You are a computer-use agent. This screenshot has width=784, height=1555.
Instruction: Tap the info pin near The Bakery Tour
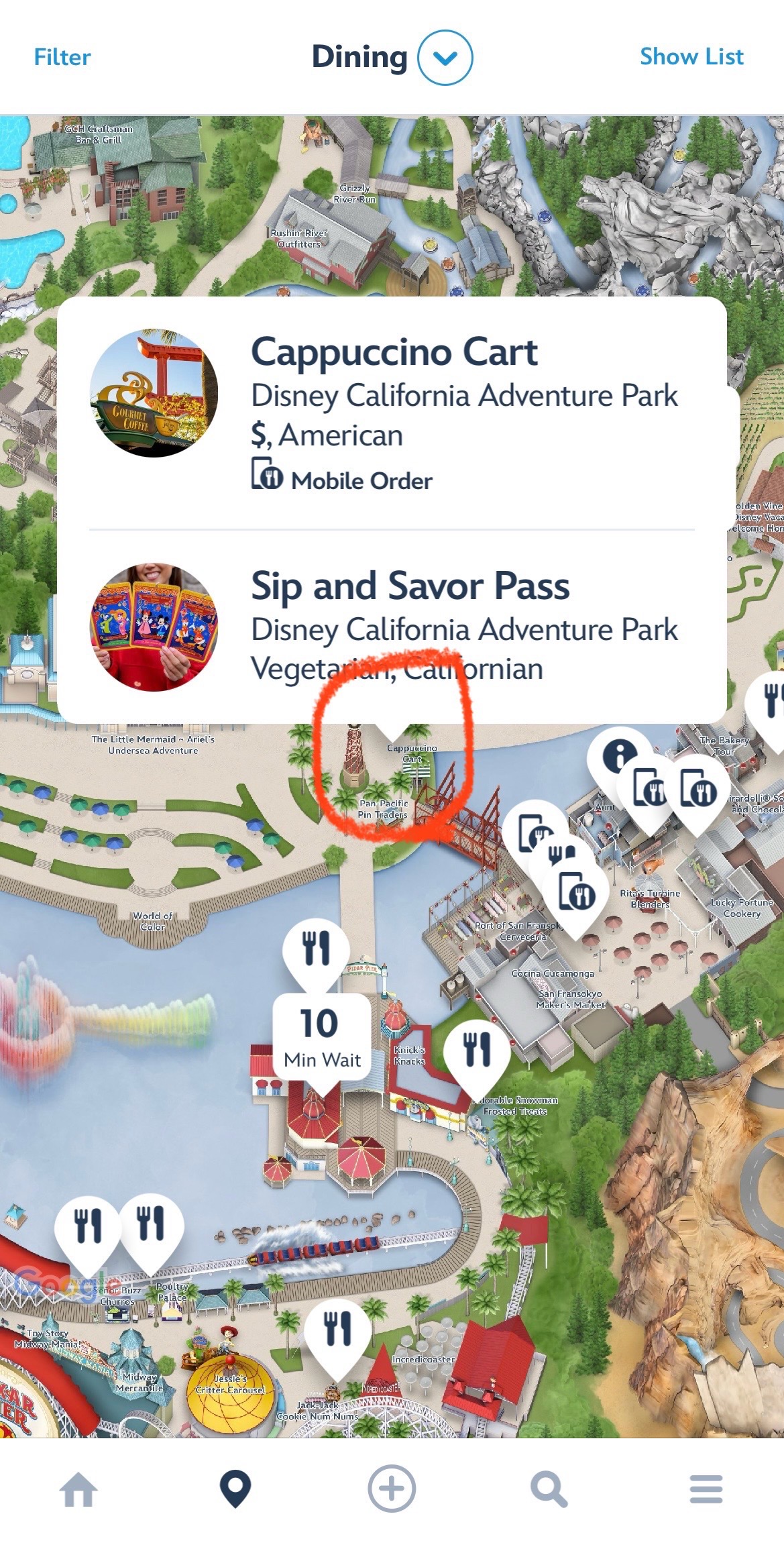tap(619, 755)
